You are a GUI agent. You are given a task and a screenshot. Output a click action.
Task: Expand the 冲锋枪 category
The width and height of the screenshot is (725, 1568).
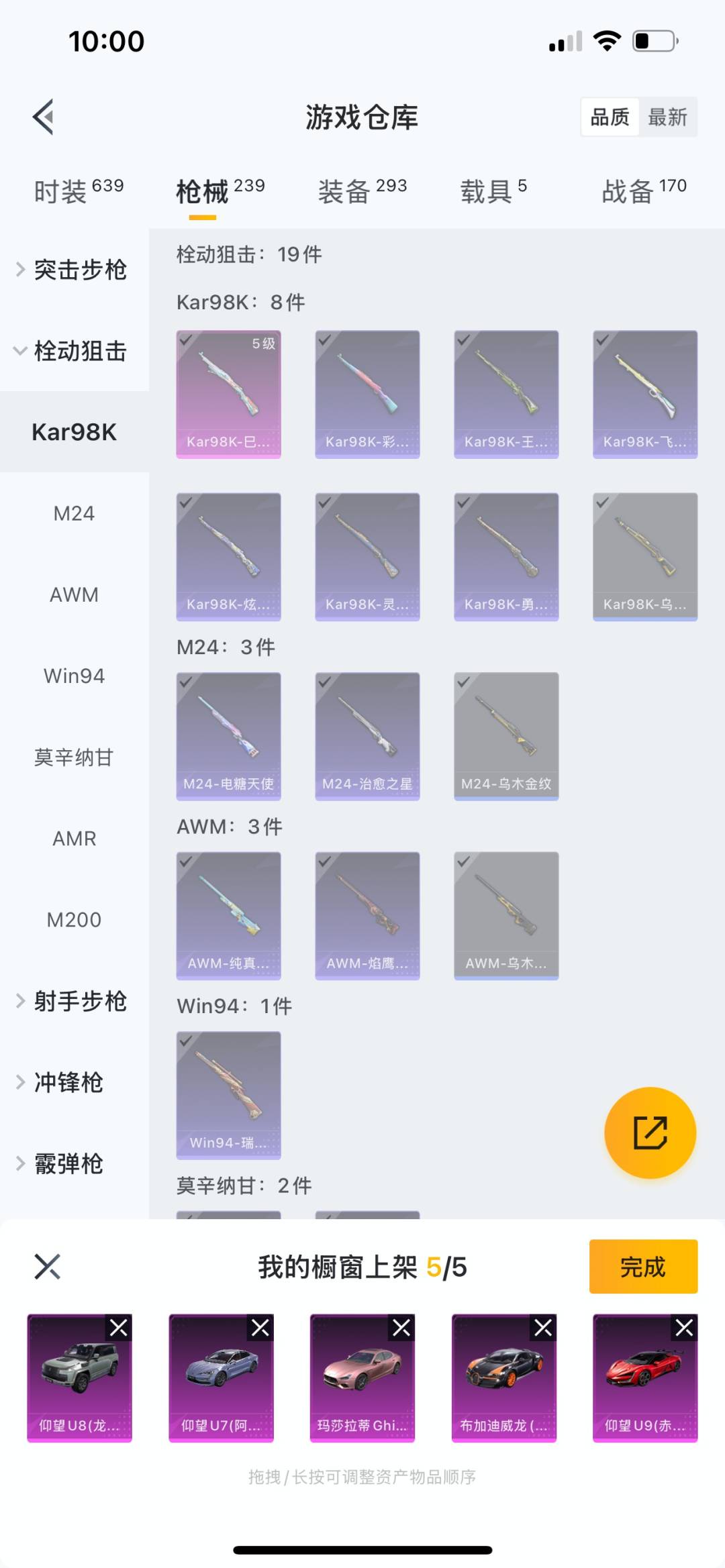click(67, 1082)
